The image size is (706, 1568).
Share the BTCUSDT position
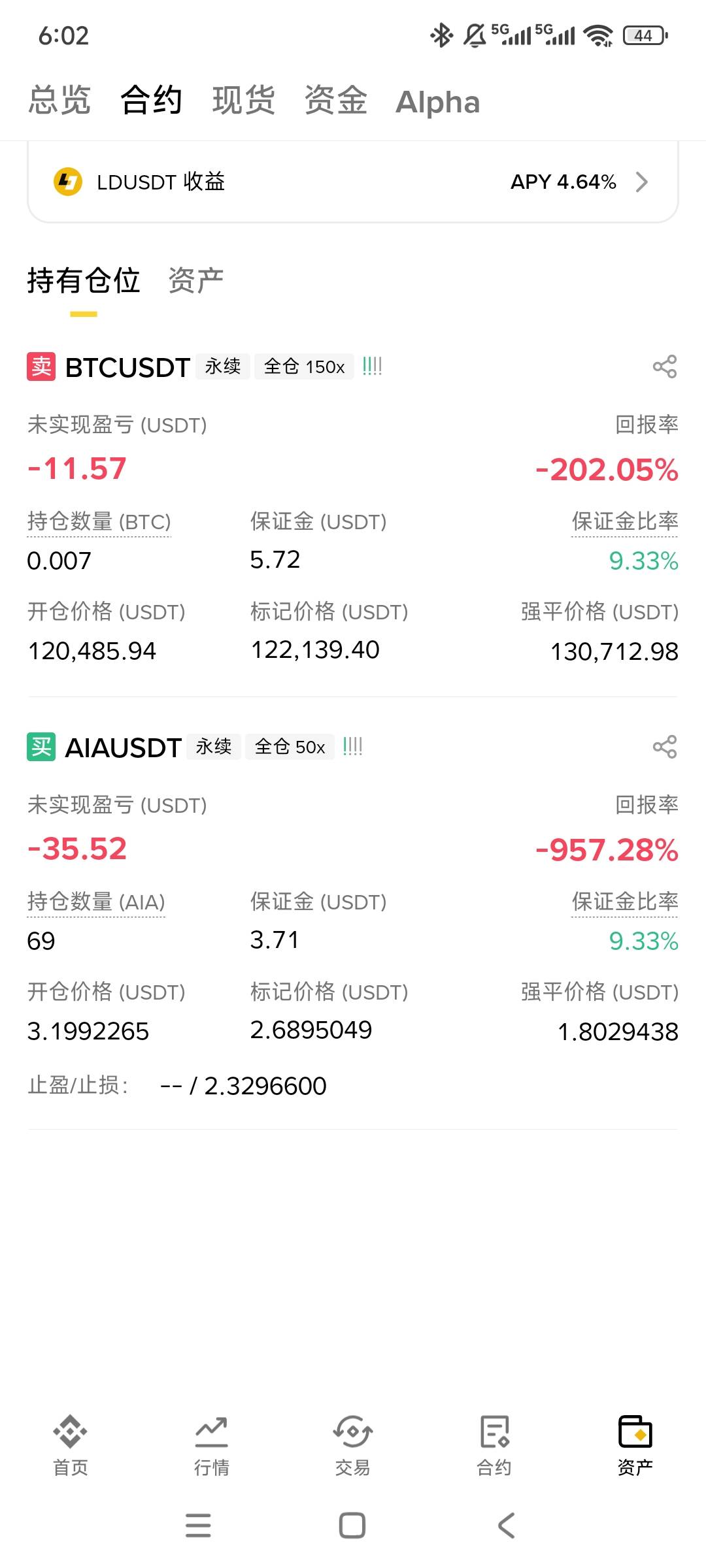point(665,367)
